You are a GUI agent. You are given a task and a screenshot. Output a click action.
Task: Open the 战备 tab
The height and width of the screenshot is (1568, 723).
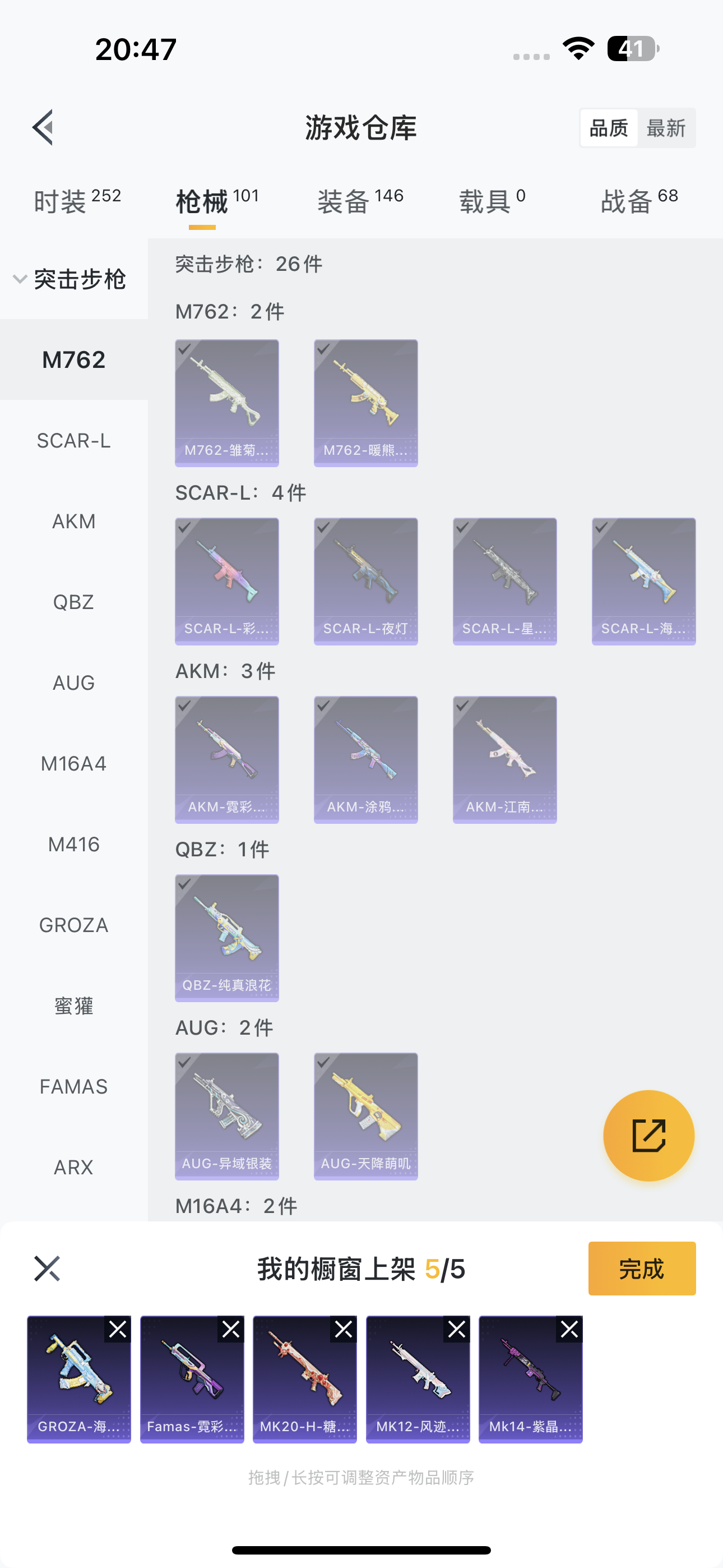pos(639,201)
